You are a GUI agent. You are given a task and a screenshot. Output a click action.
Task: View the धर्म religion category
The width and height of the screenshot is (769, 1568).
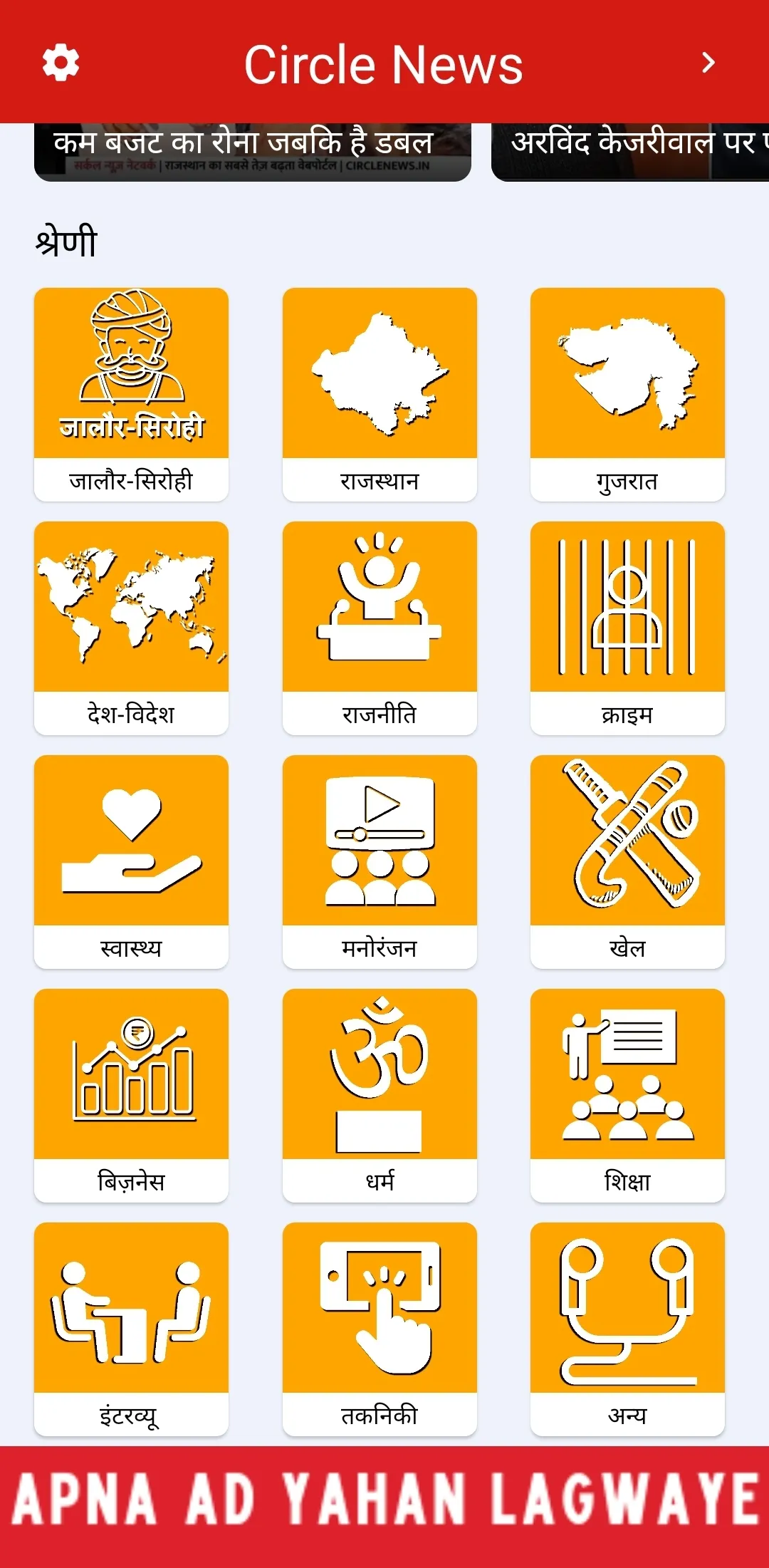tap(380, 1096)
